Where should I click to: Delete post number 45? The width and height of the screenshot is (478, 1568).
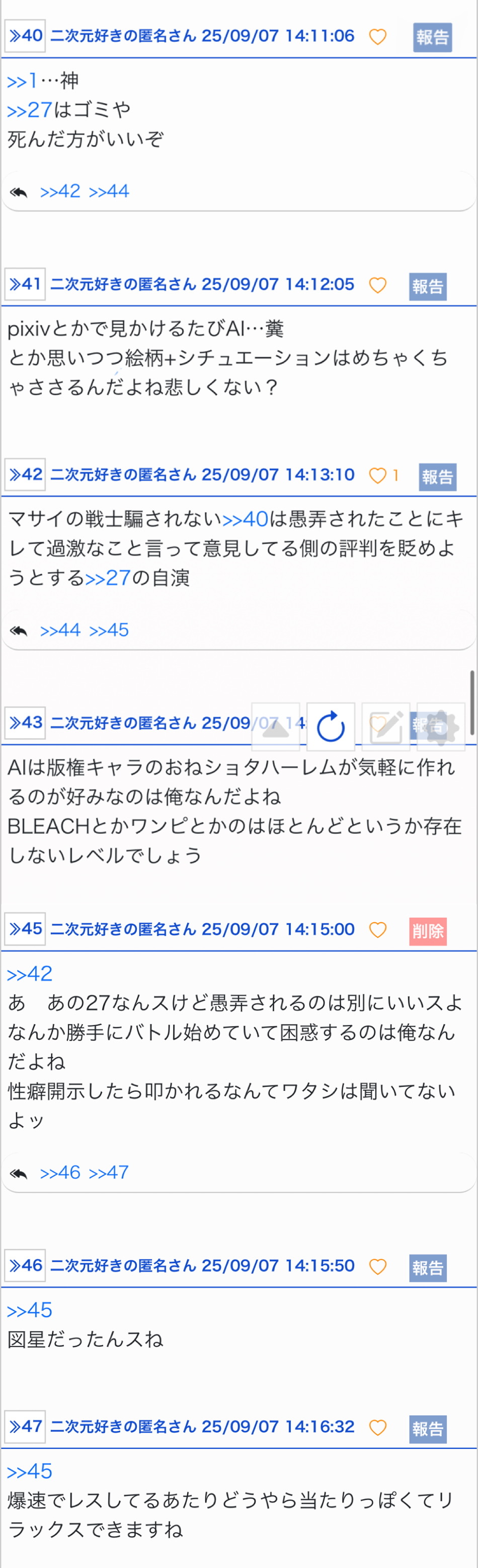click(428, 931)
